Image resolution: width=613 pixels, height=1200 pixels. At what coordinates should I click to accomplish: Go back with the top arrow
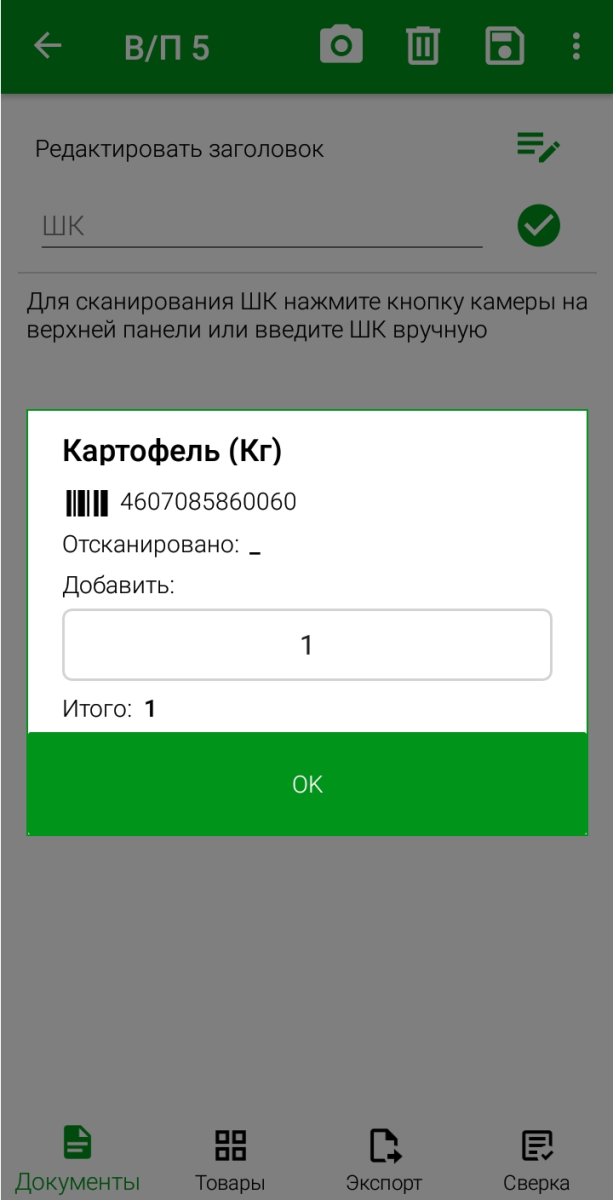click(47, 47)
